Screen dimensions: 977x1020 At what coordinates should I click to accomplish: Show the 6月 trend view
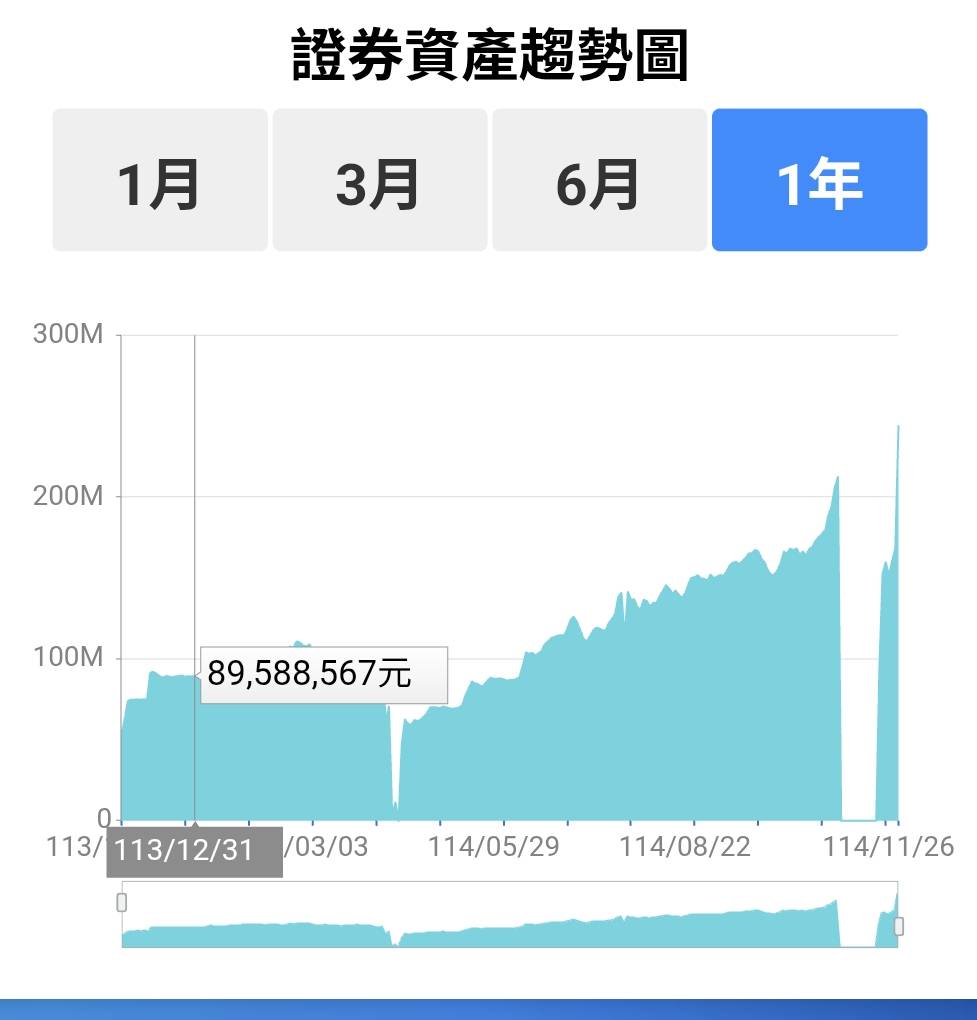click(x=599, y=180)
